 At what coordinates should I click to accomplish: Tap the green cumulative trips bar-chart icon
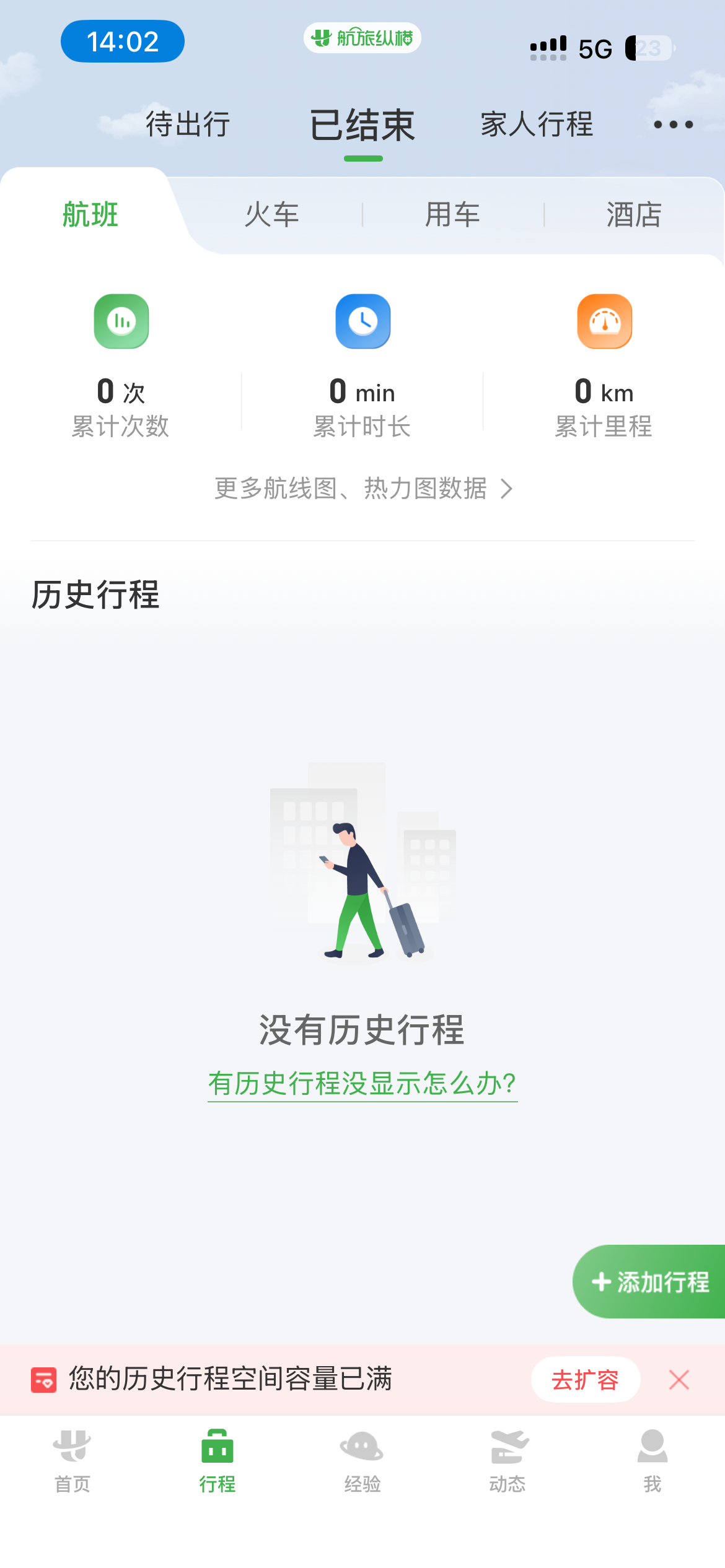point(121,321)
